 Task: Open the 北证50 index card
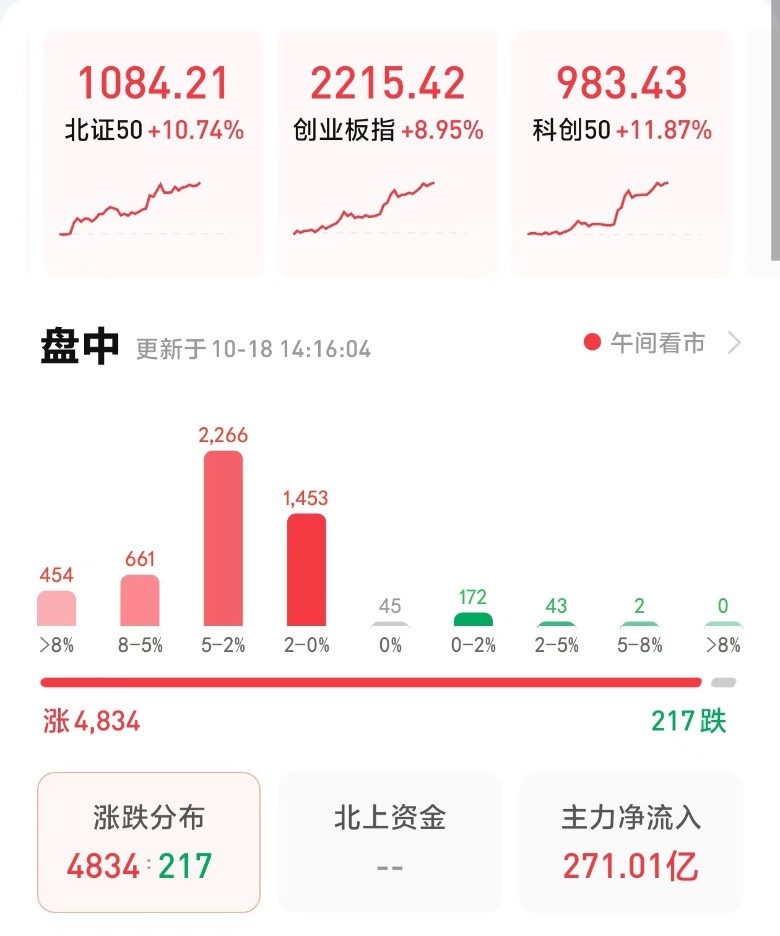pyautogui.click(x=153, y=153)
